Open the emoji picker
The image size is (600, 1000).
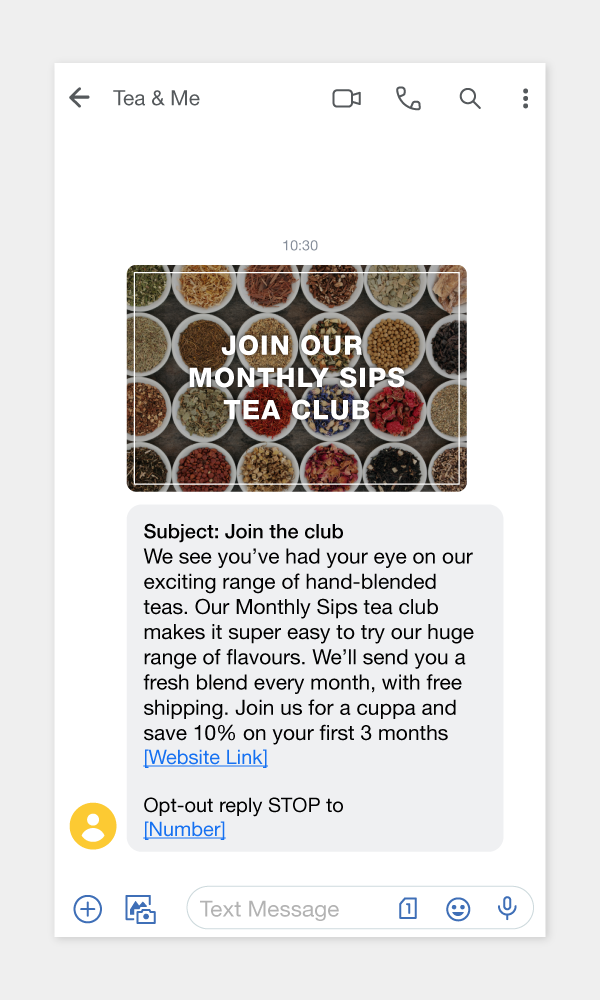tap(458, 909)
